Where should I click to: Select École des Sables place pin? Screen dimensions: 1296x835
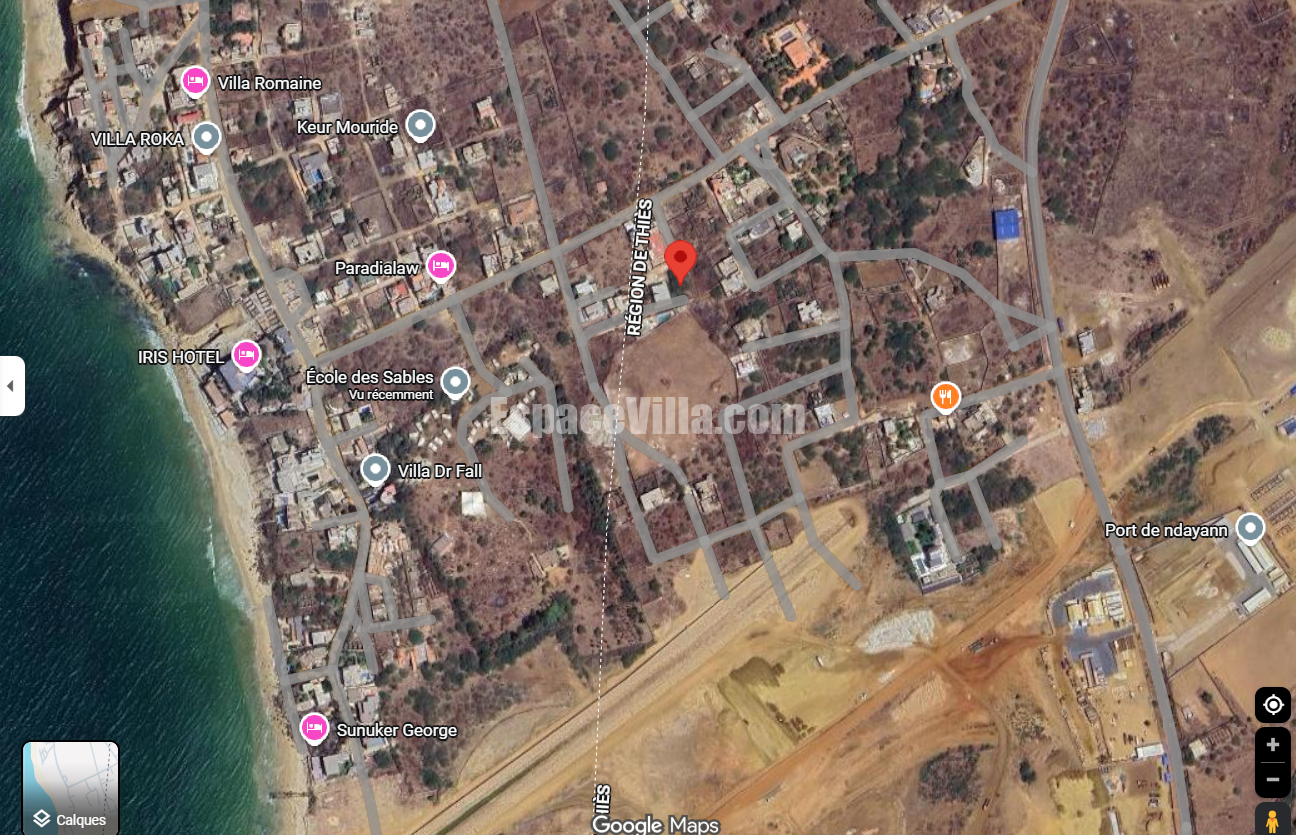coord(456,381)
